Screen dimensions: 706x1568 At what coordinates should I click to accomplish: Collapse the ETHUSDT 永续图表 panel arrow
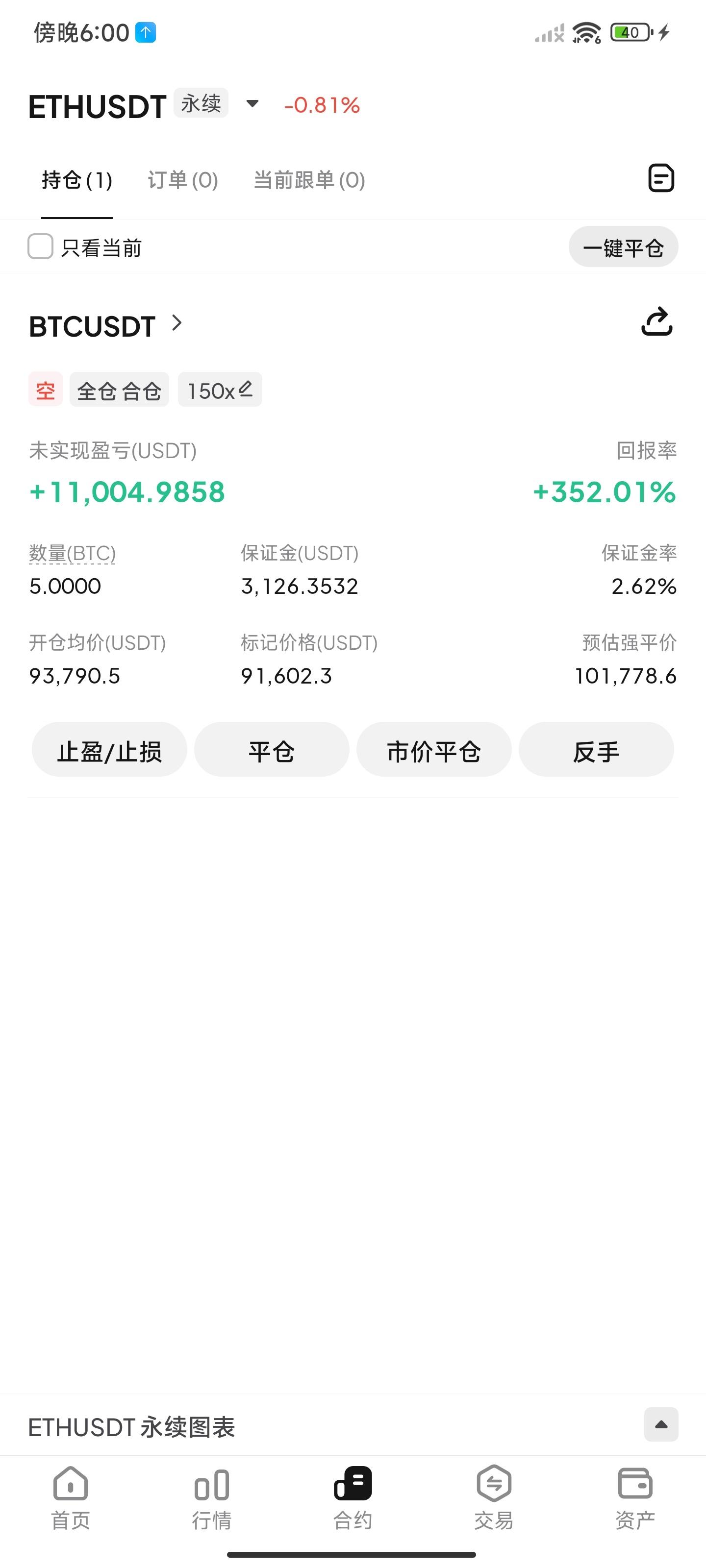coord(661,1425)
